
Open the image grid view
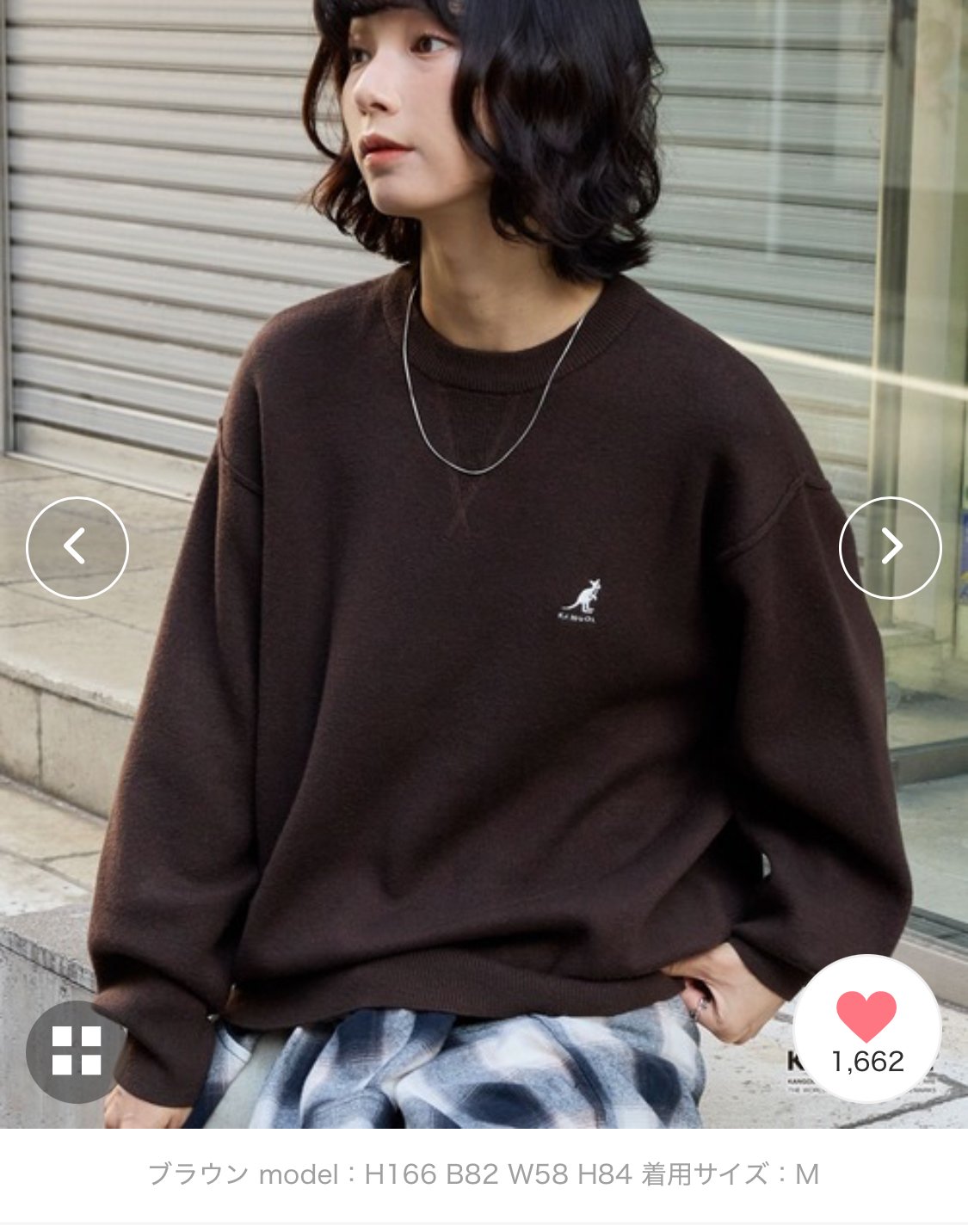tap(77, 1050)
